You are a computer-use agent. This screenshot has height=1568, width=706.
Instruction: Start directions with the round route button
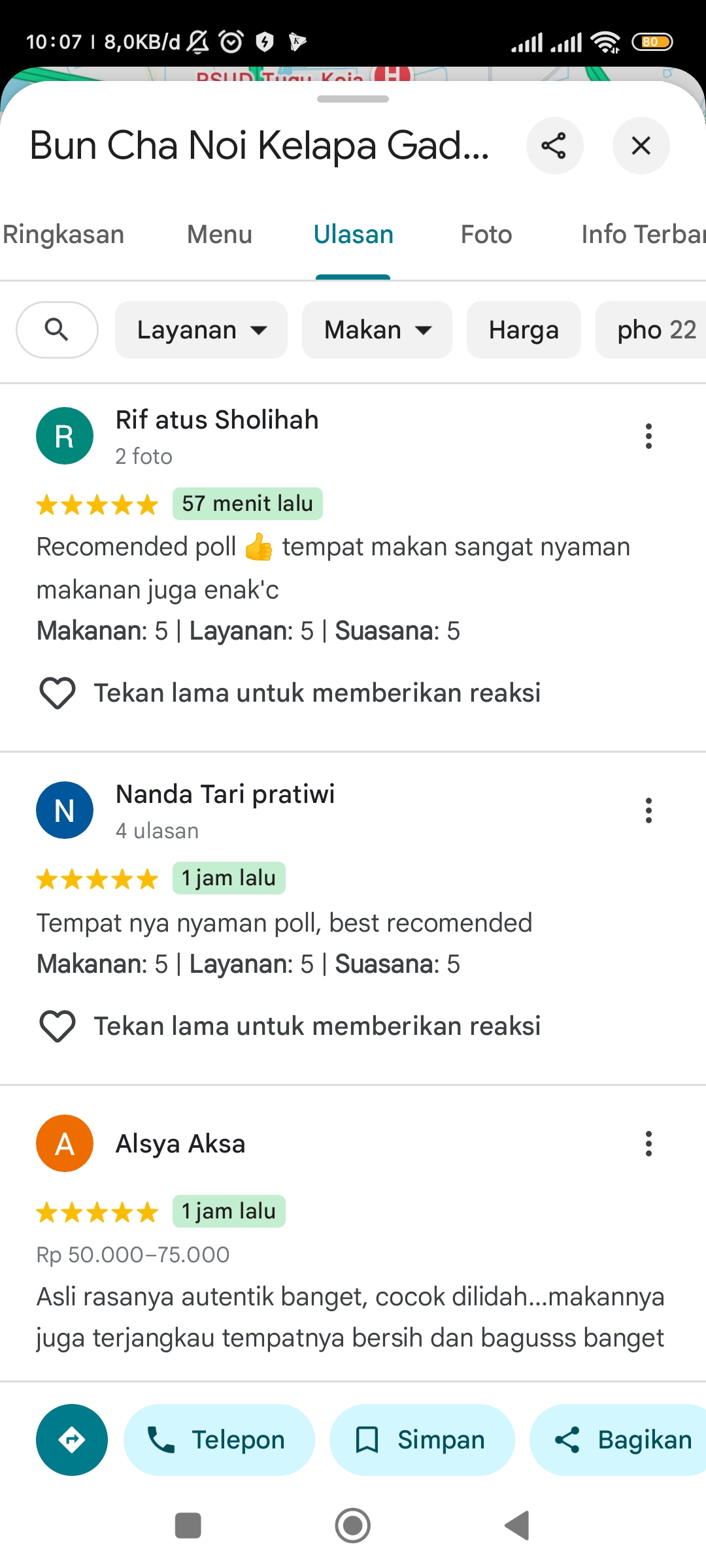click(x=72, y=1440)
